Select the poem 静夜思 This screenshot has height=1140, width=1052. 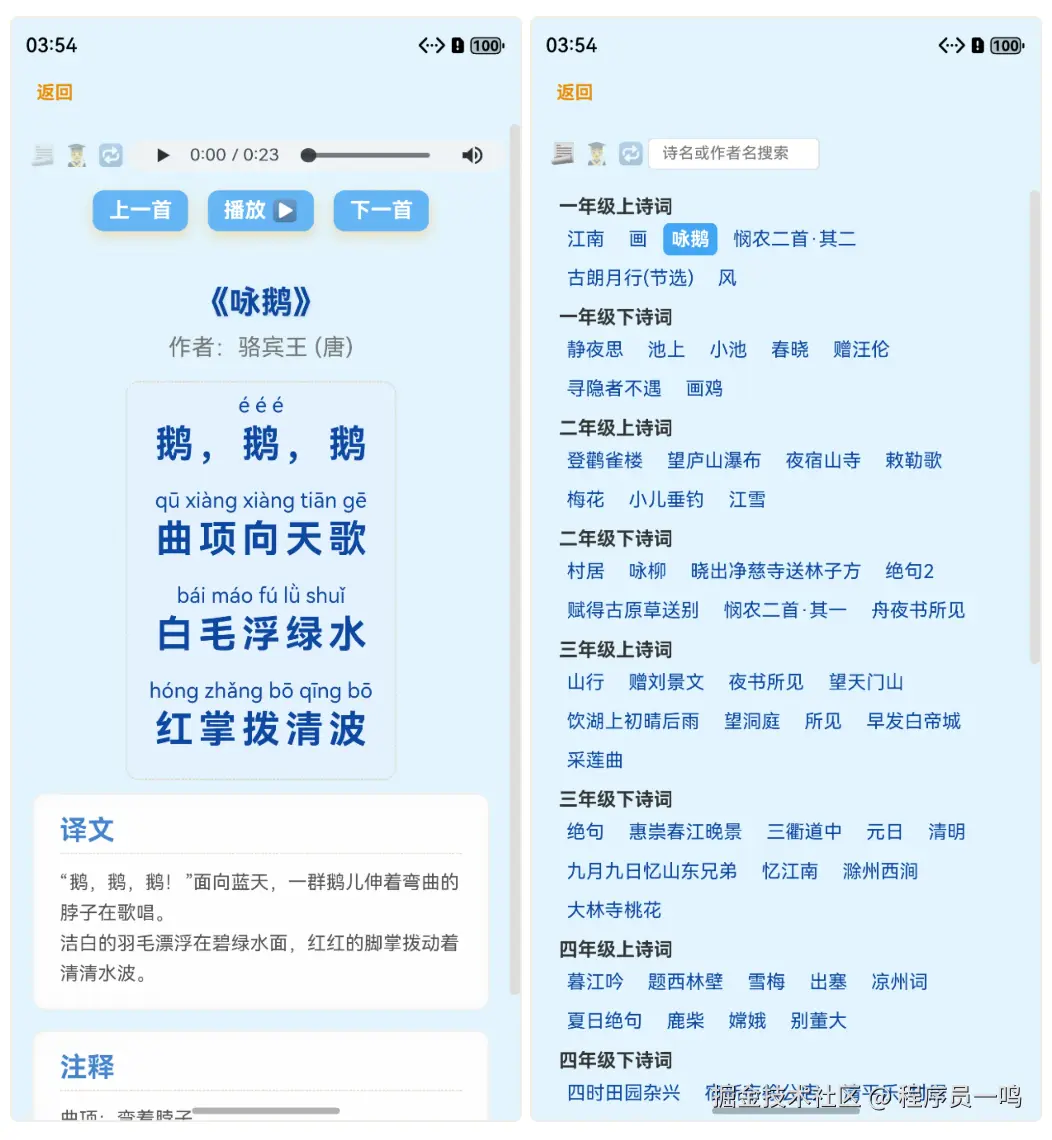pyautogui.click(x=595, y=349)
